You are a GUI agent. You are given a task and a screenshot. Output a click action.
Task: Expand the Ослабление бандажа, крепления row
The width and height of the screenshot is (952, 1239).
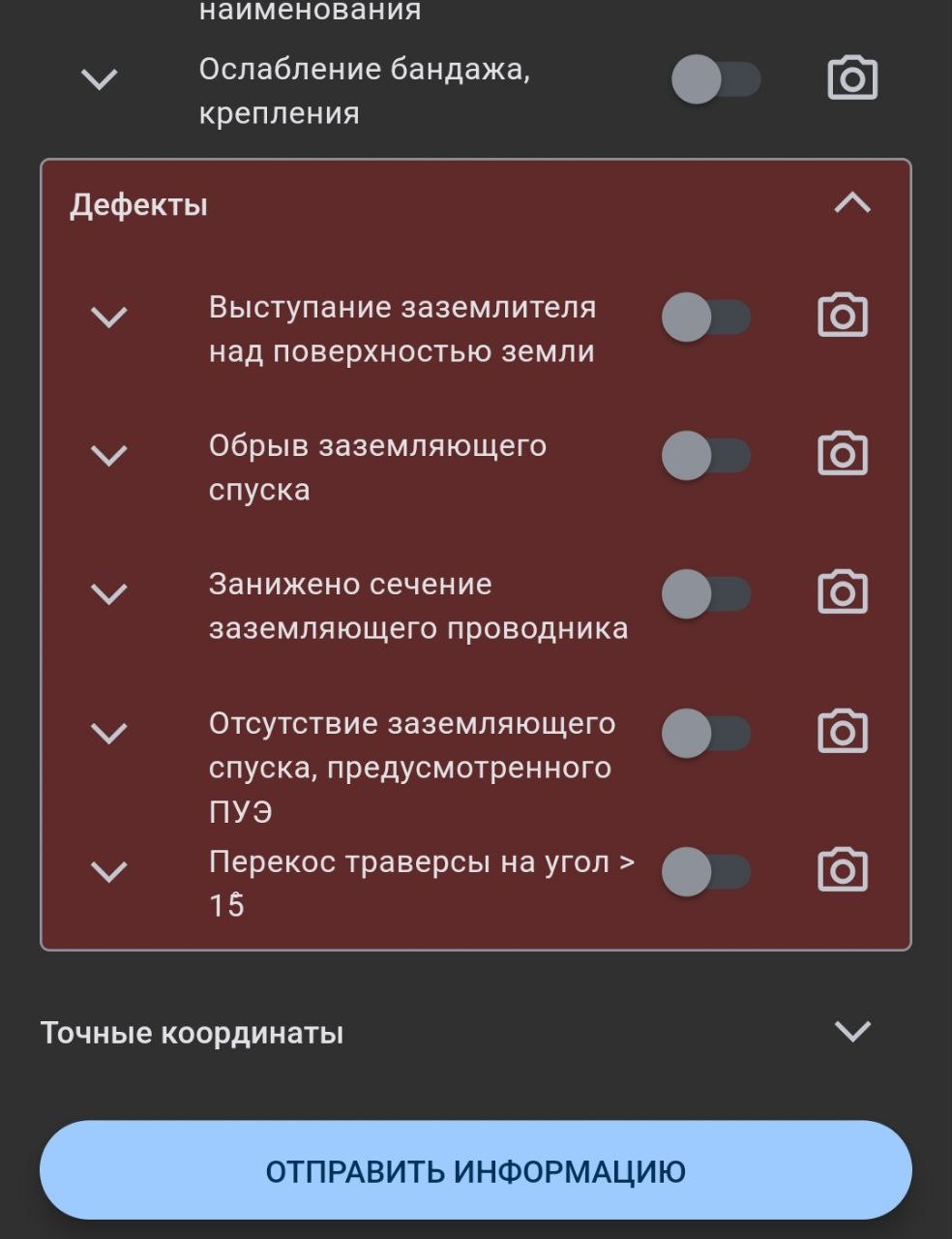(x=99, y=78)
